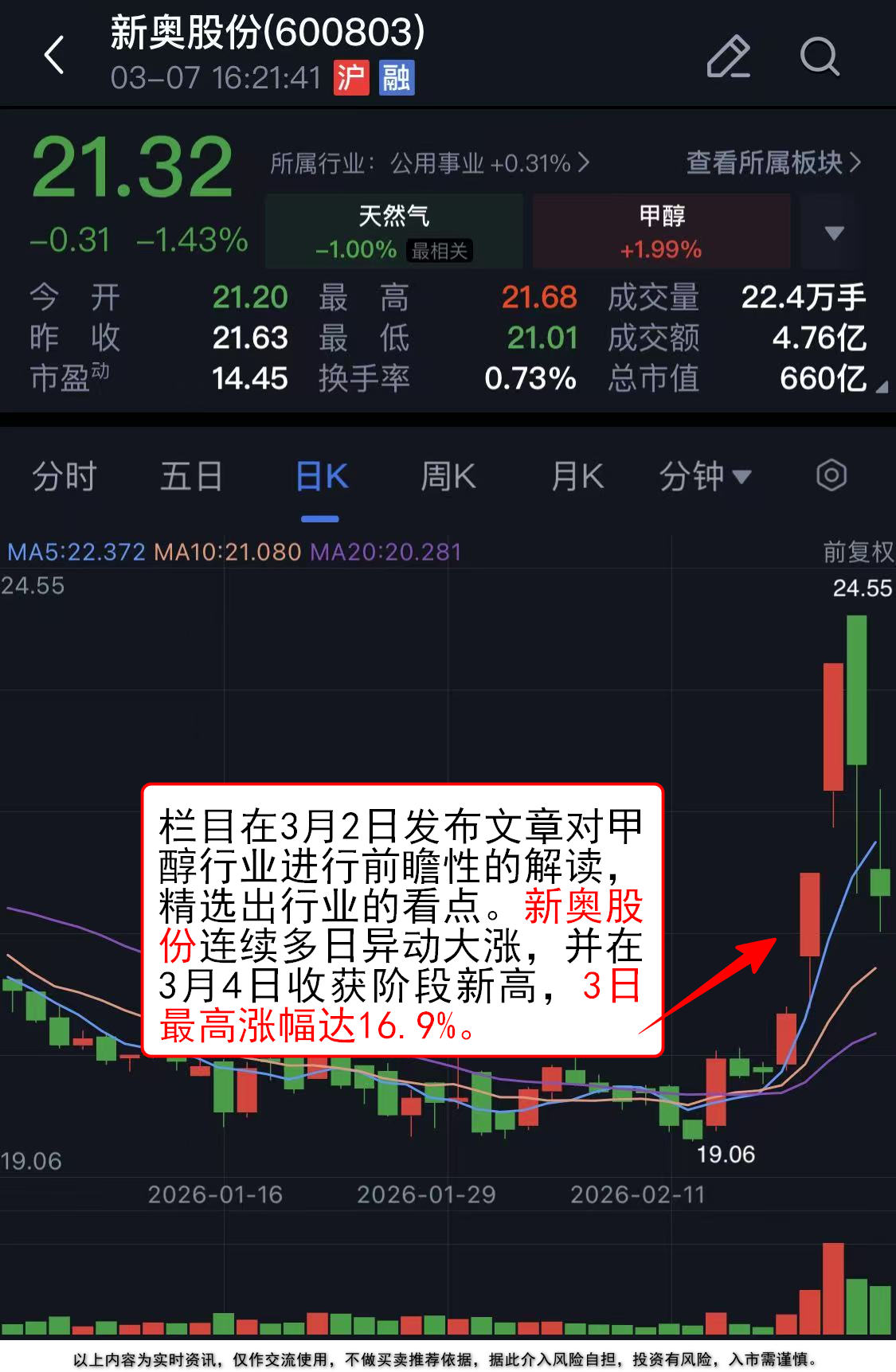Change the 前复权 adjustment setting
The image size is (896, 1372).
(857, 551)
